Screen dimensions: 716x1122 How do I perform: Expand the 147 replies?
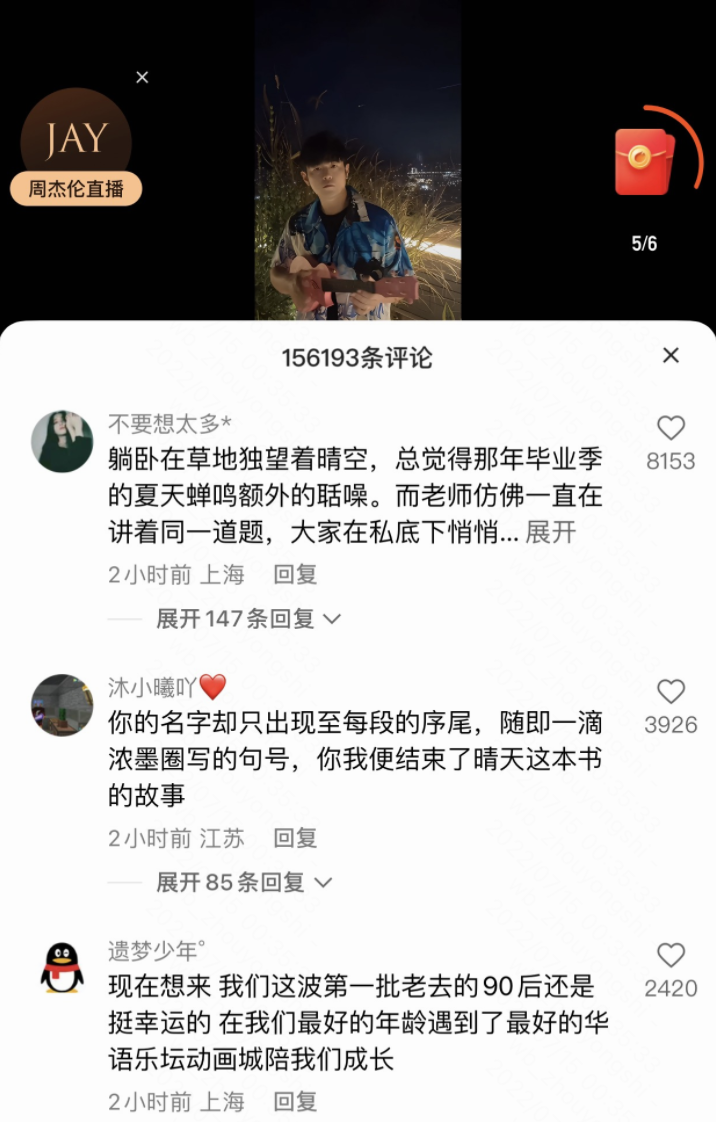coord(248,619)
